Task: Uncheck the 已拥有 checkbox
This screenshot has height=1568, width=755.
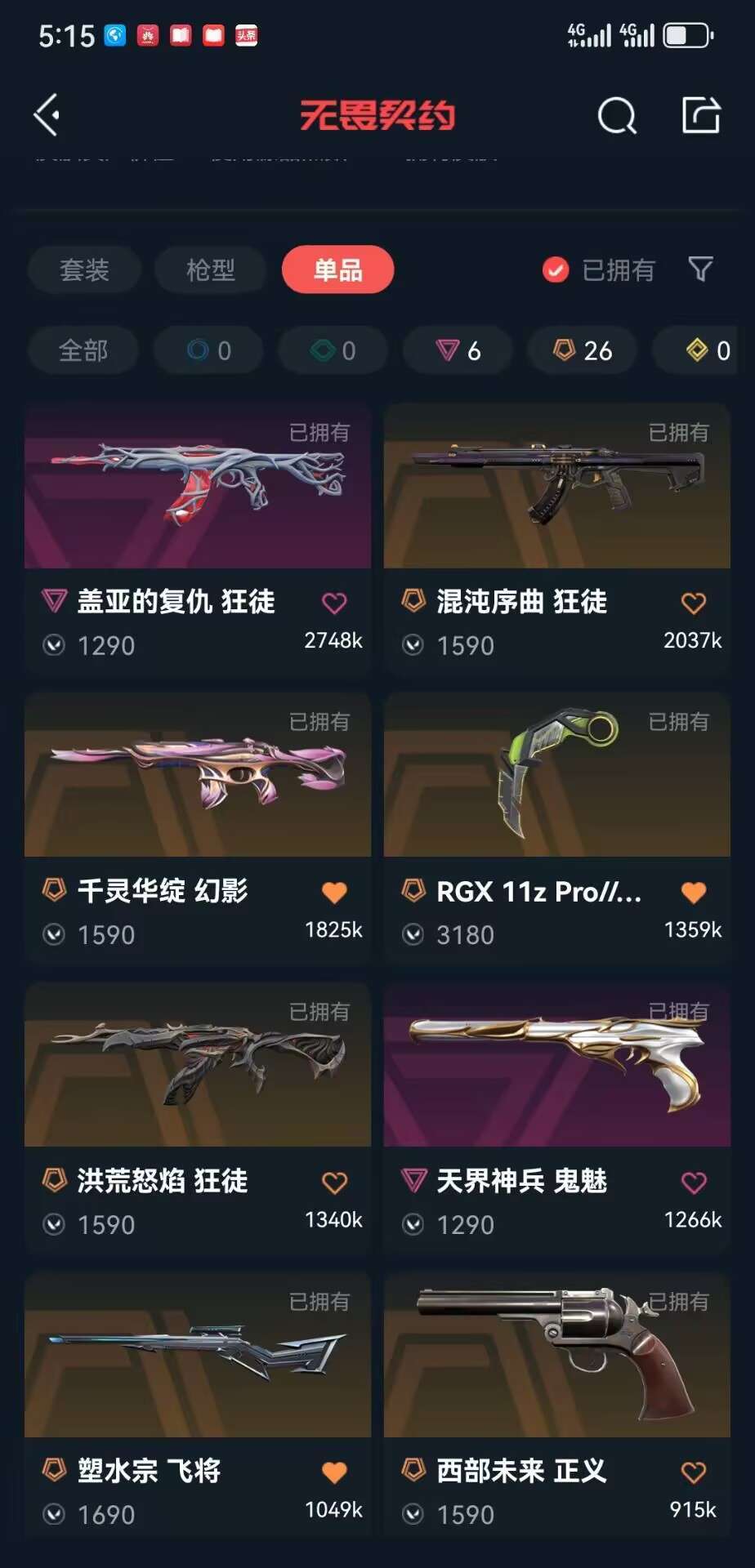Action: [556, 269]
